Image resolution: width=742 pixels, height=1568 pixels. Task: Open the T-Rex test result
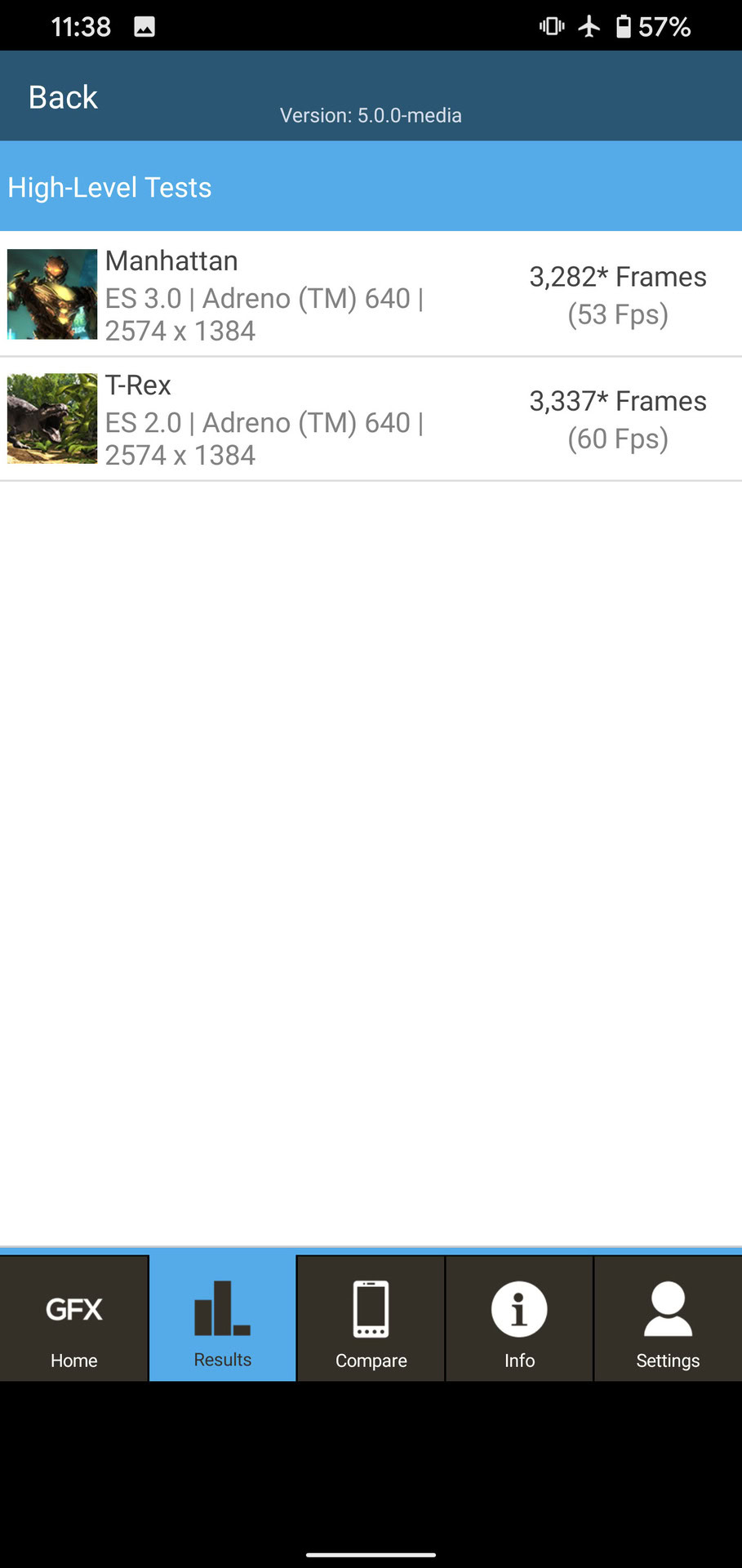[x=371, y=419]
